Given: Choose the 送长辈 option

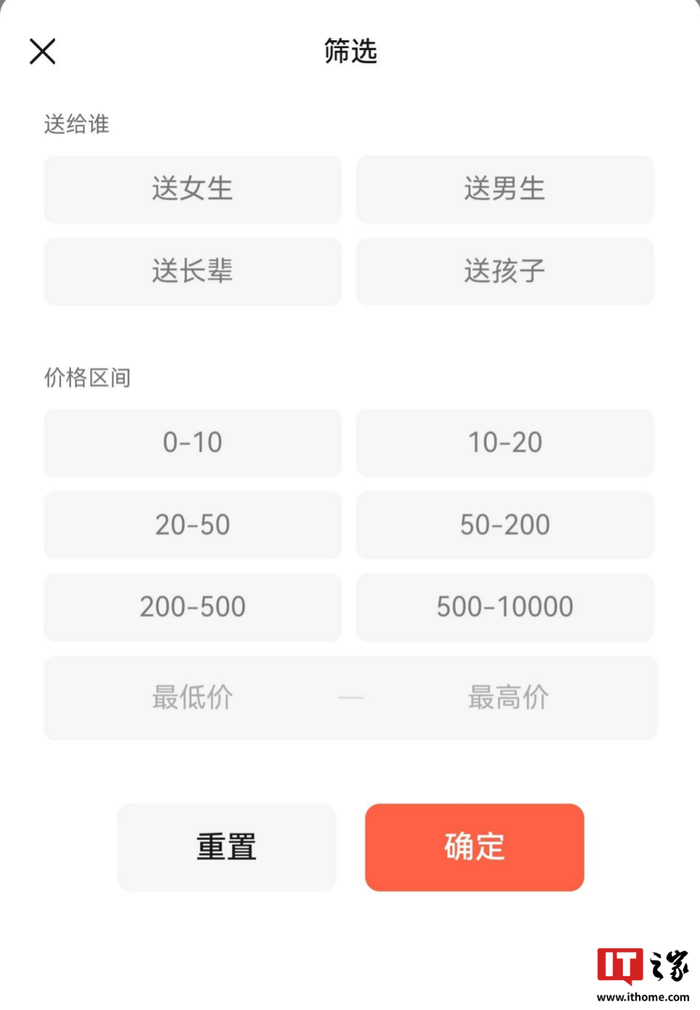Looking at the screenshot, I should 193,271.
